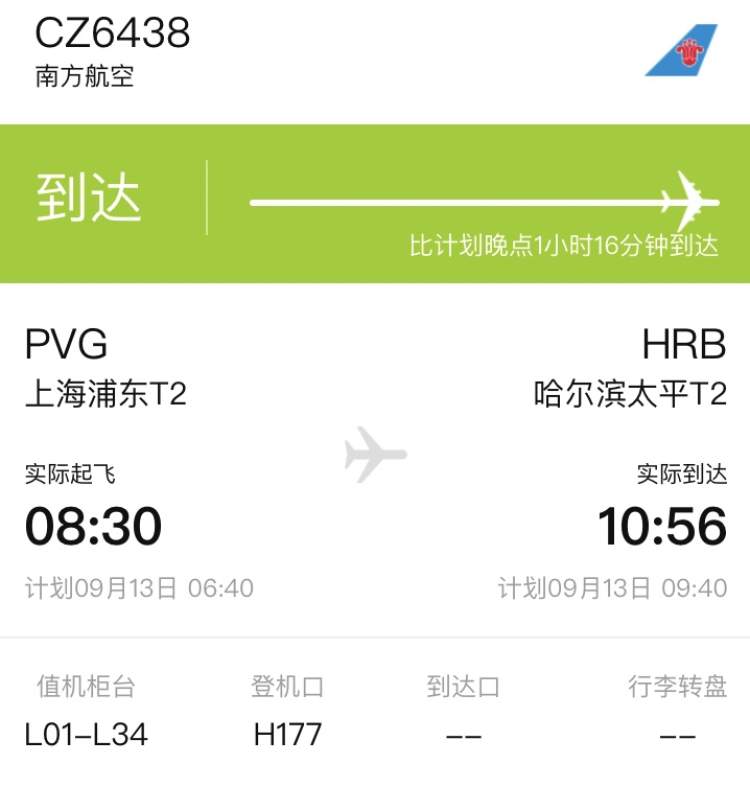
Task: Click the 到达 arrival status label
Action: pos(89,196)
